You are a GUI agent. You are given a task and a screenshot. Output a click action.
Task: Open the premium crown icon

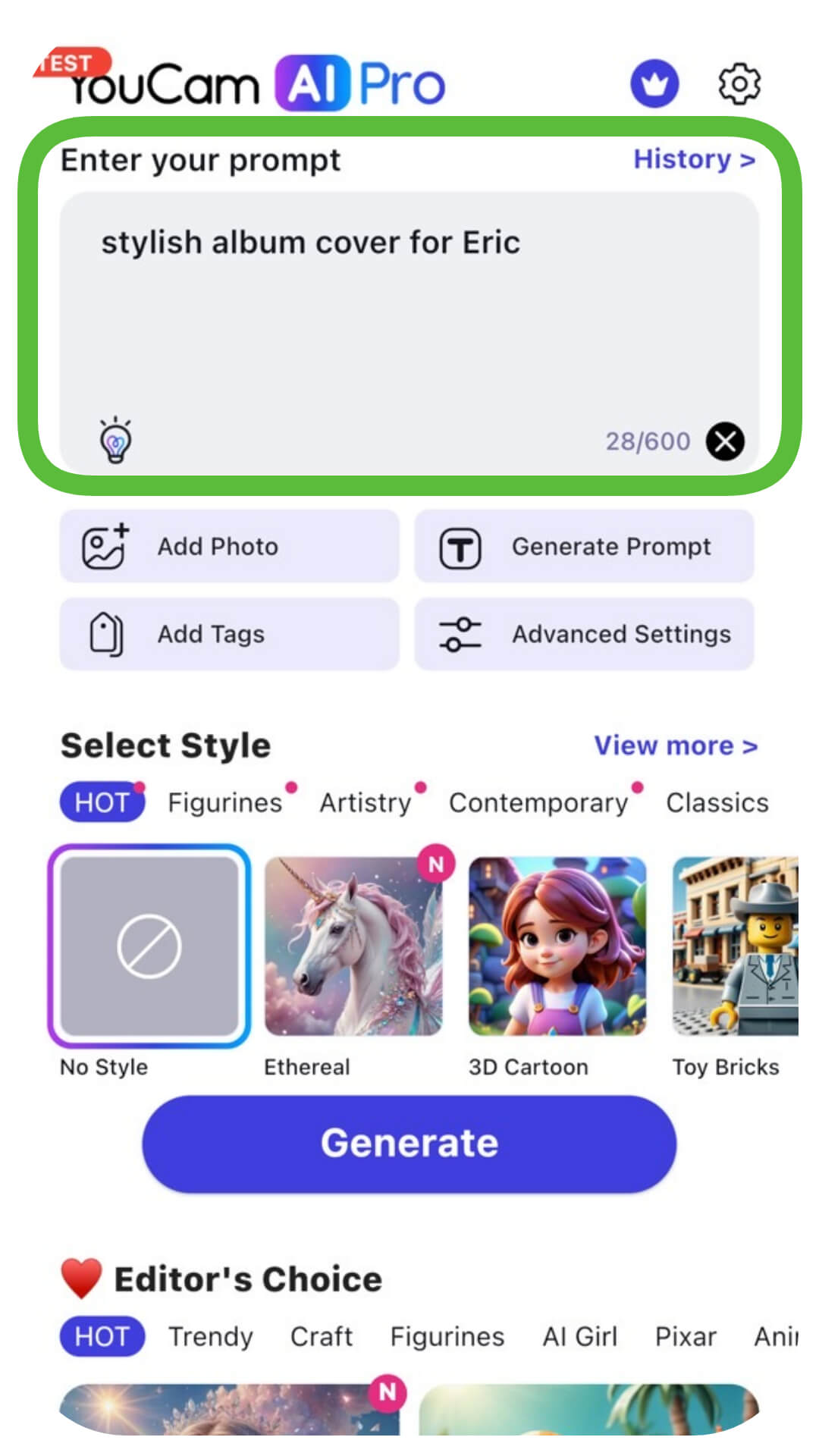click(654, 83)
